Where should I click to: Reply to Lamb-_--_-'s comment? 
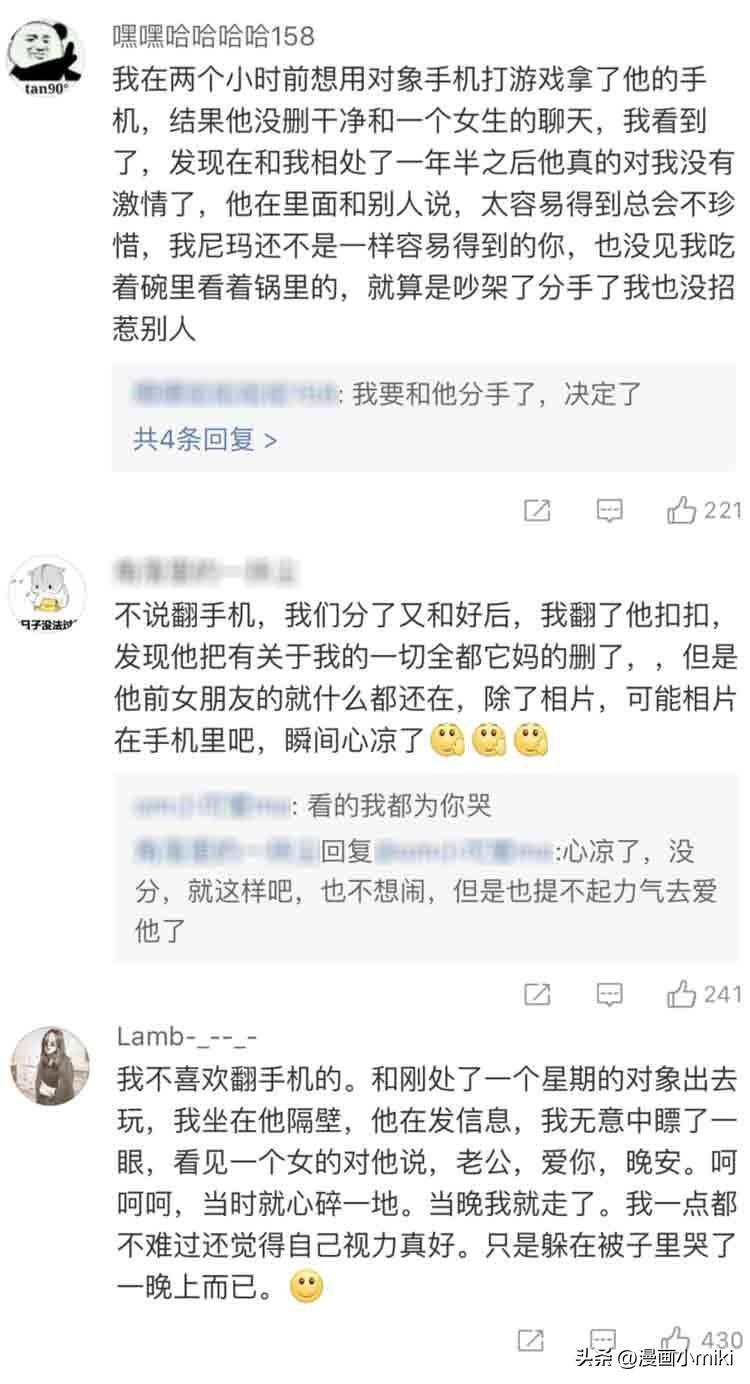point(603,1339)
